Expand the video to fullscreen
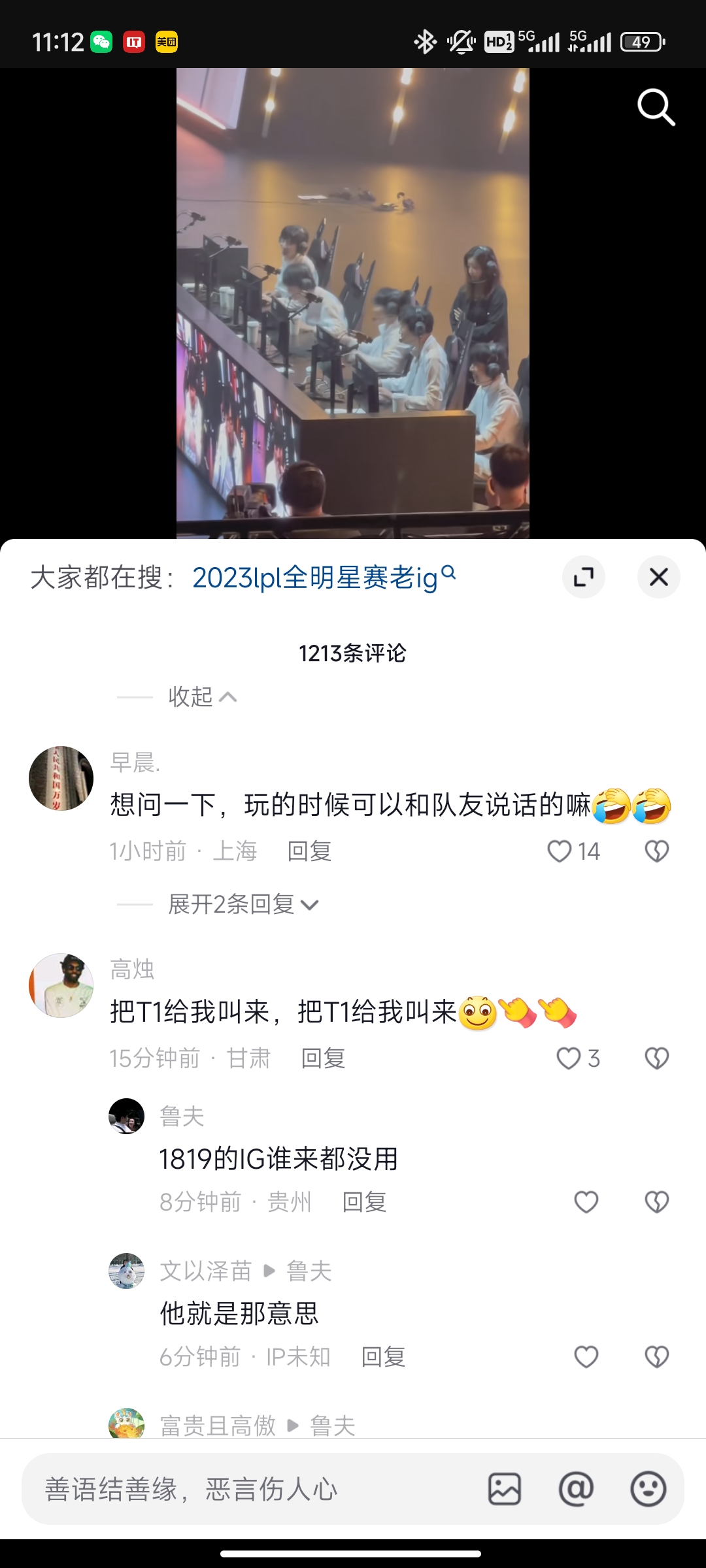 tap(582, 578)
